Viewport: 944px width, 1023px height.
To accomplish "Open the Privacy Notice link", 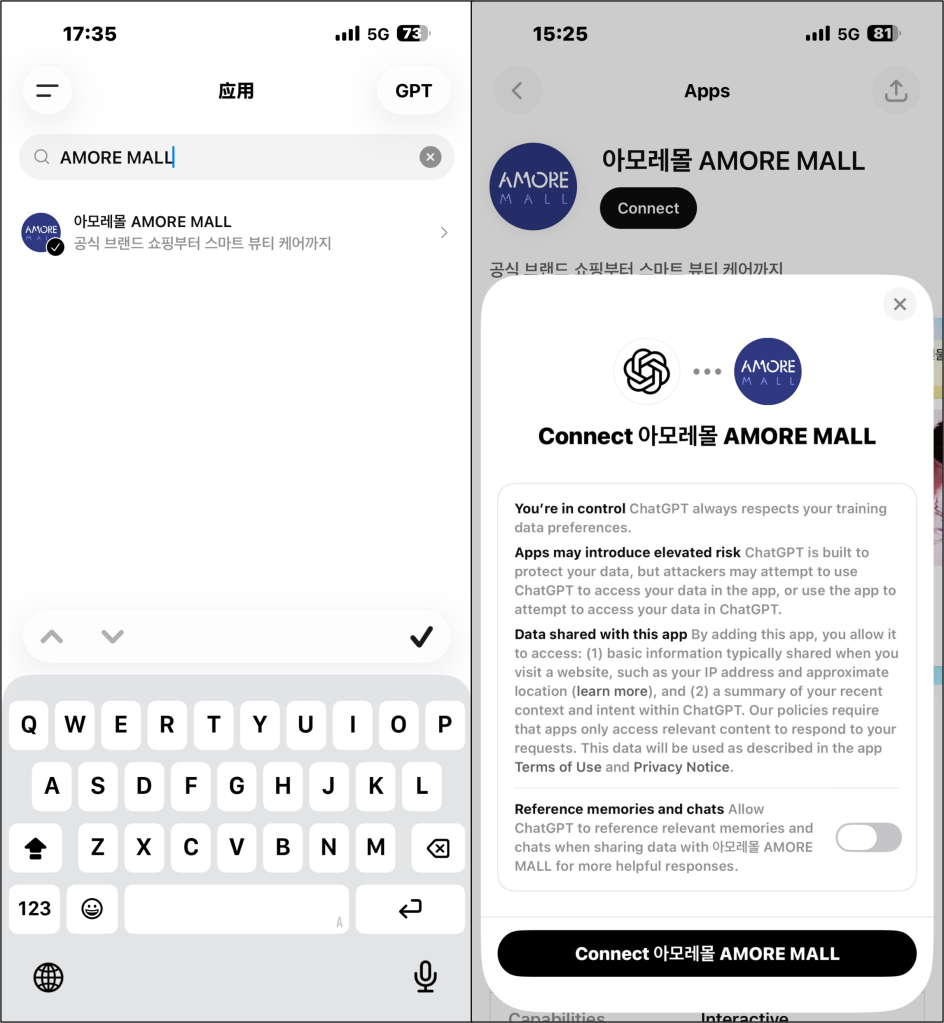I will point(682,767).
